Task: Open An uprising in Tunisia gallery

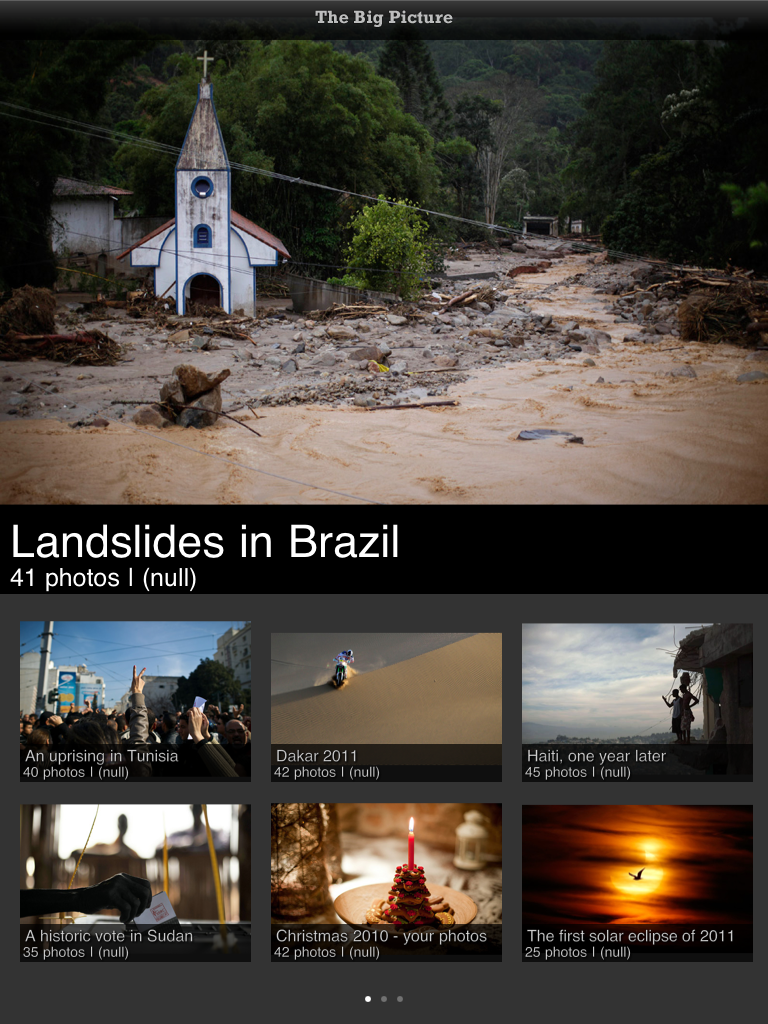Action: [135, 701]
